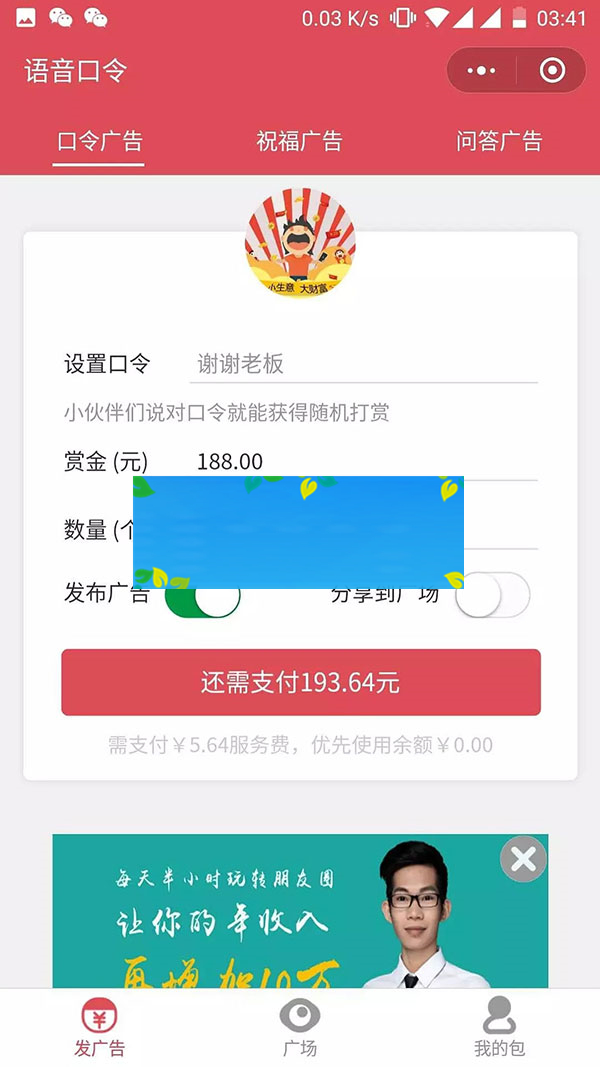Switch to the 口令广告 tab
Image resolution: width=600 pixels, height=1067 pixels.
pos(99,141)
